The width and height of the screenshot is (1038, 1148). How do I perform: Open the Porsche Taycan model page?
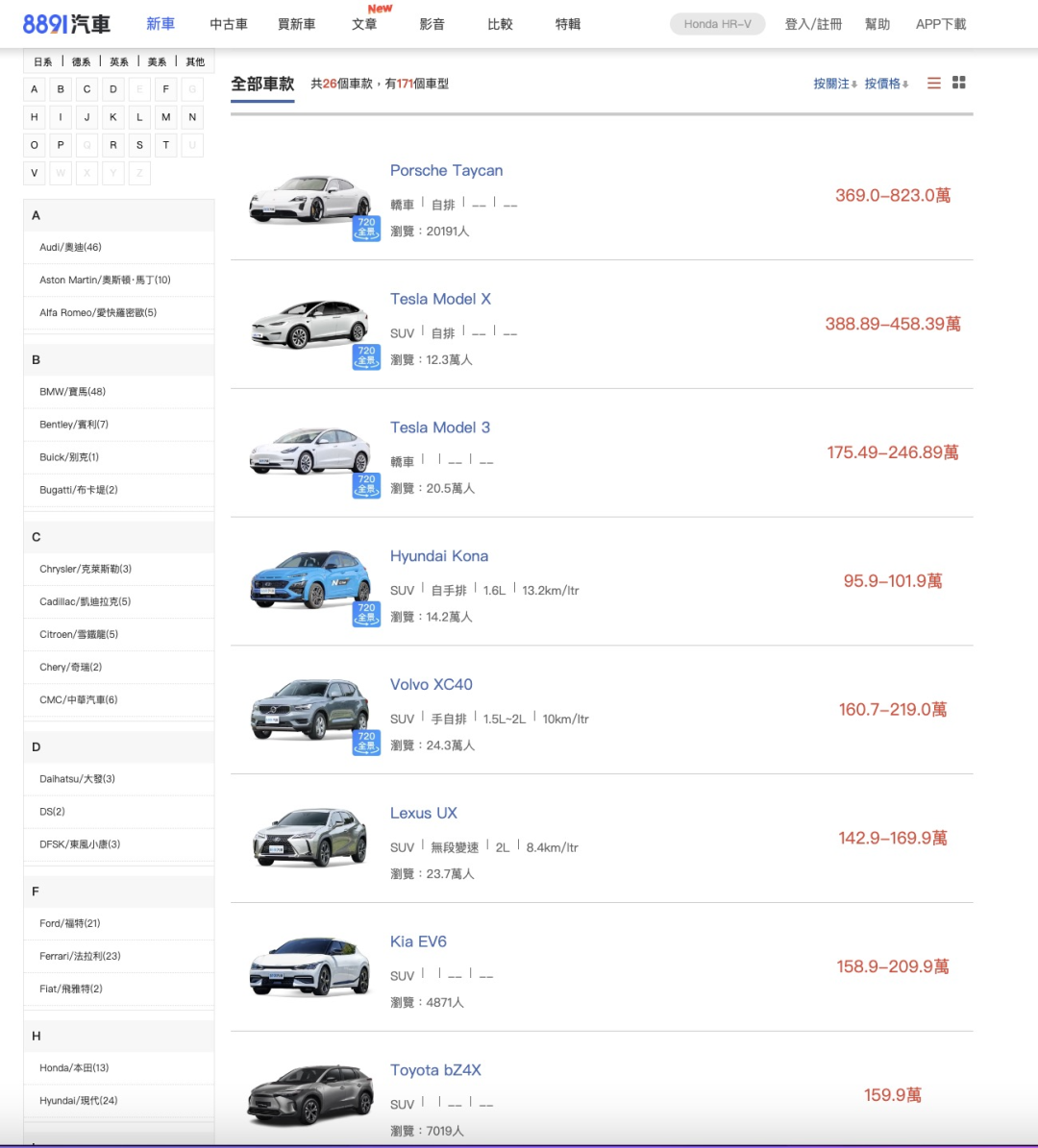click(446, 170)
